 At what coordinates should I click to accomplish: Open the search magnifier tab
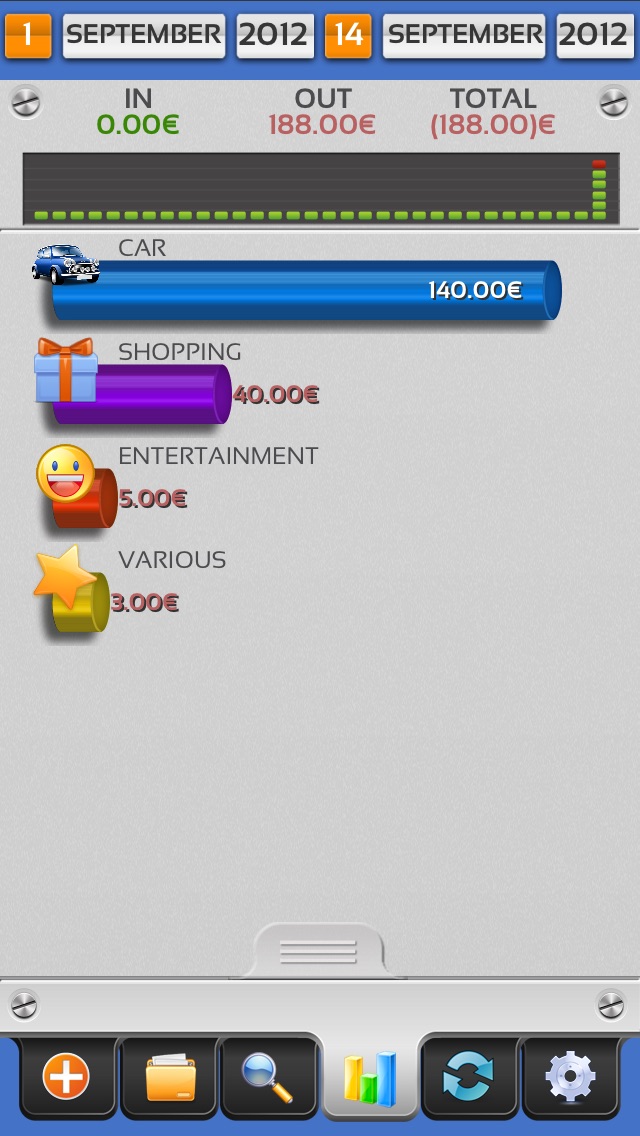tap(269, 1077)
